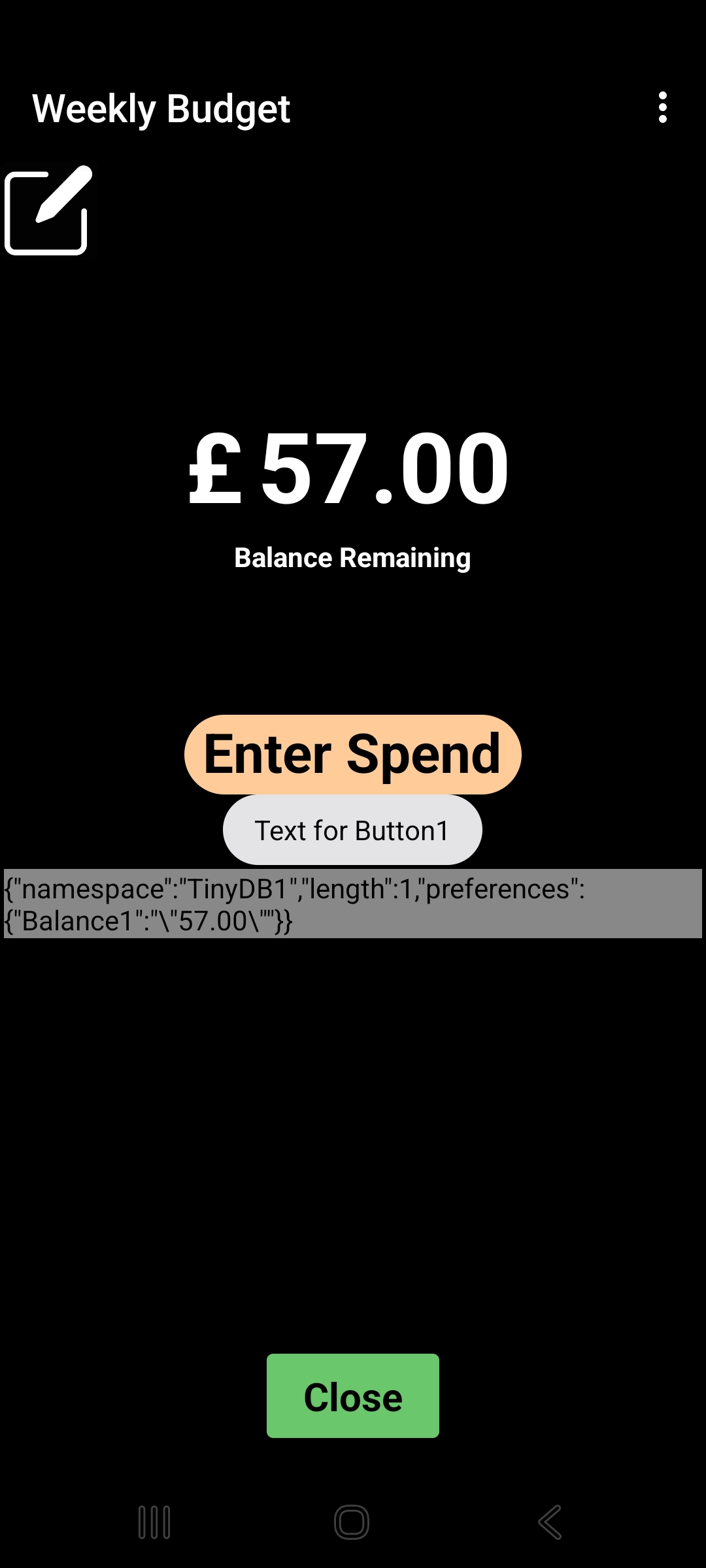Go back using the system back arrow

(550, 1522)
